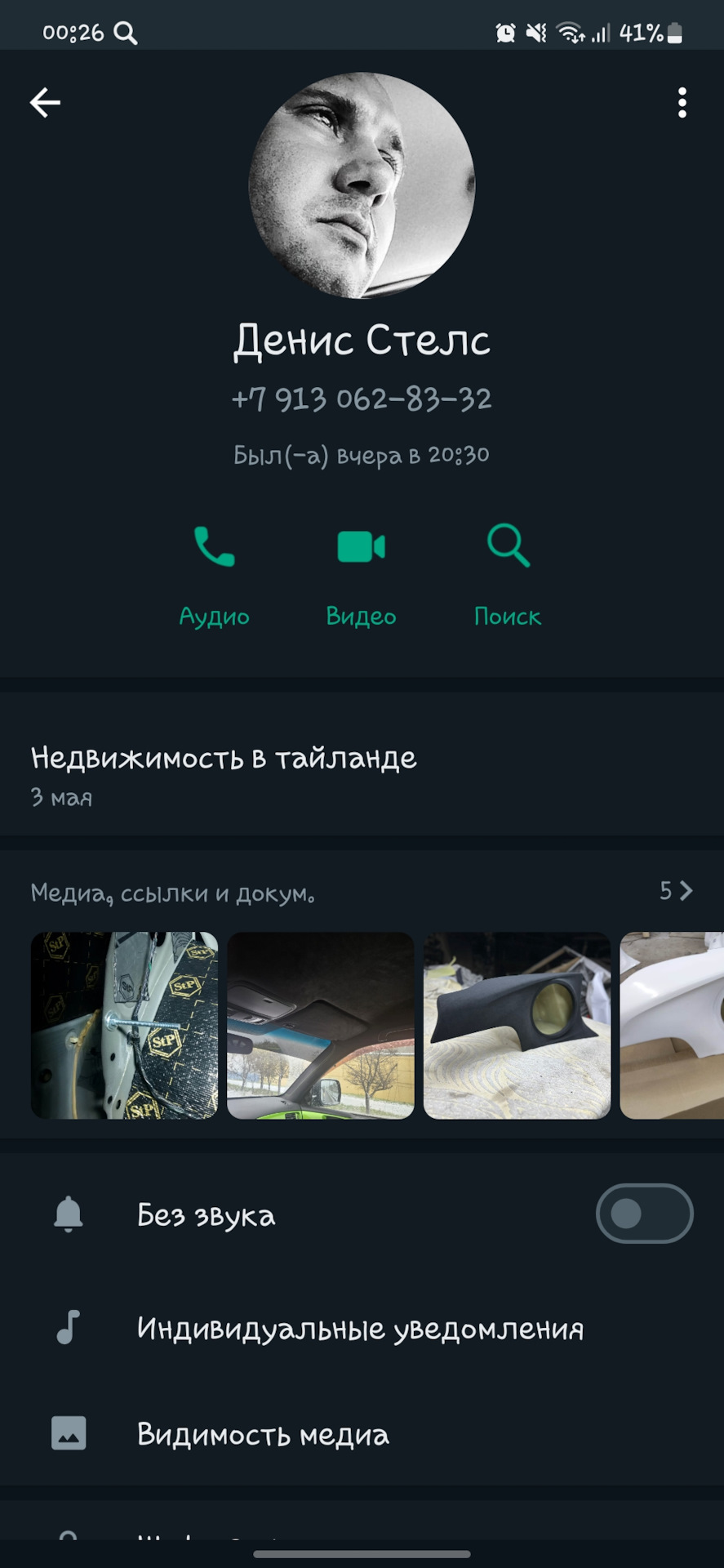Start an audio call via Аудио
This screenshot has width=724, height=1568.
click(214, 572)
